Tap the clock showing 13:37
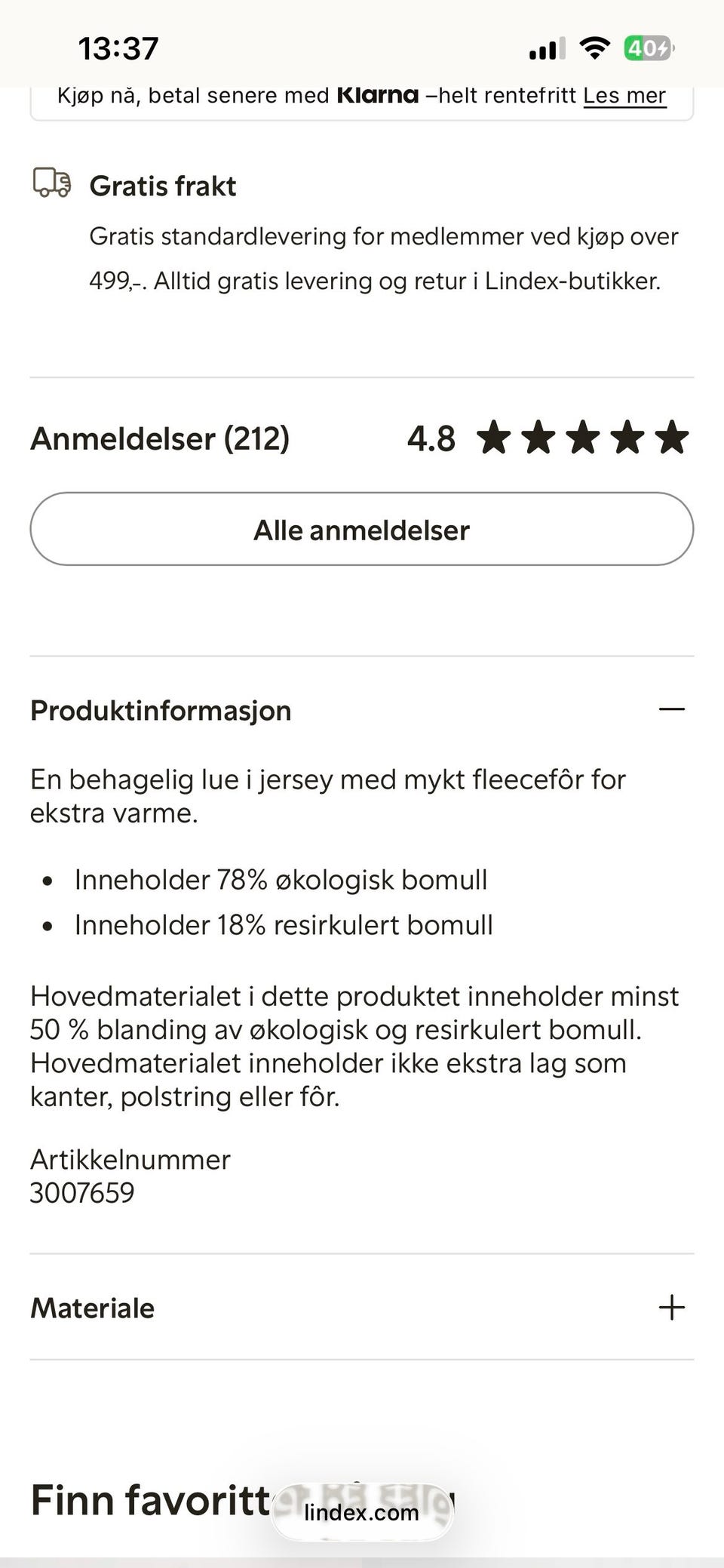This screenshot has height=1568, width=724. click(x=118, y=48)
